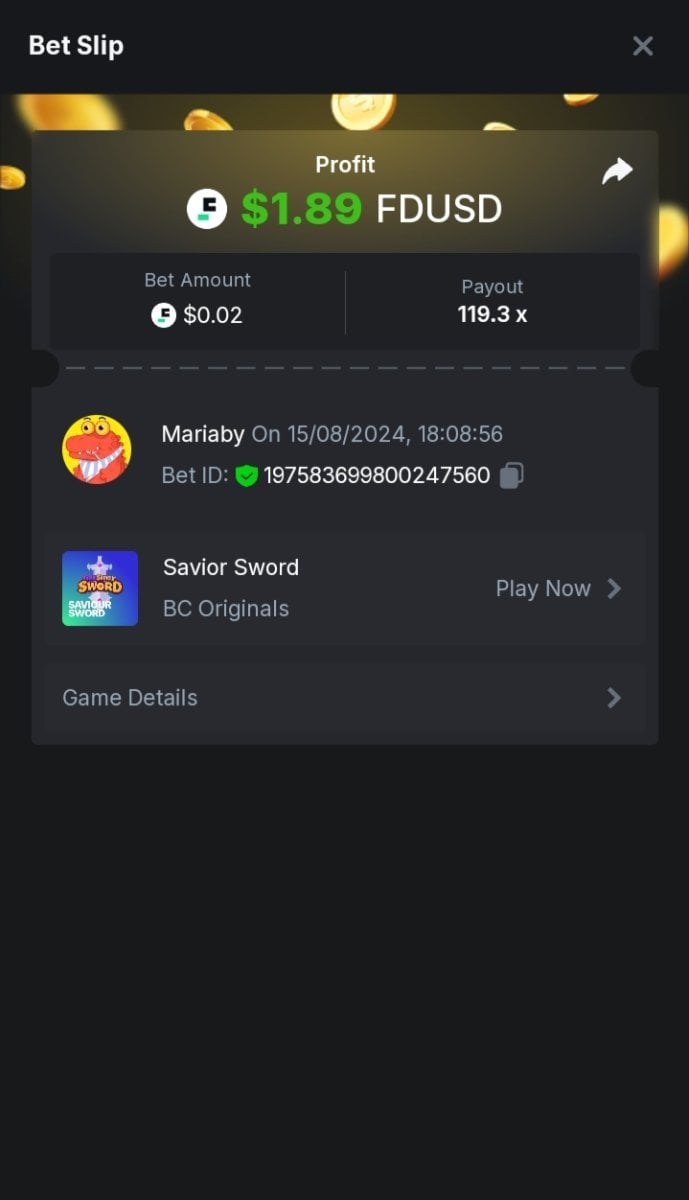Copy the Bet ID number
The width and height of the screenshot is (689, 1200).
511,475
